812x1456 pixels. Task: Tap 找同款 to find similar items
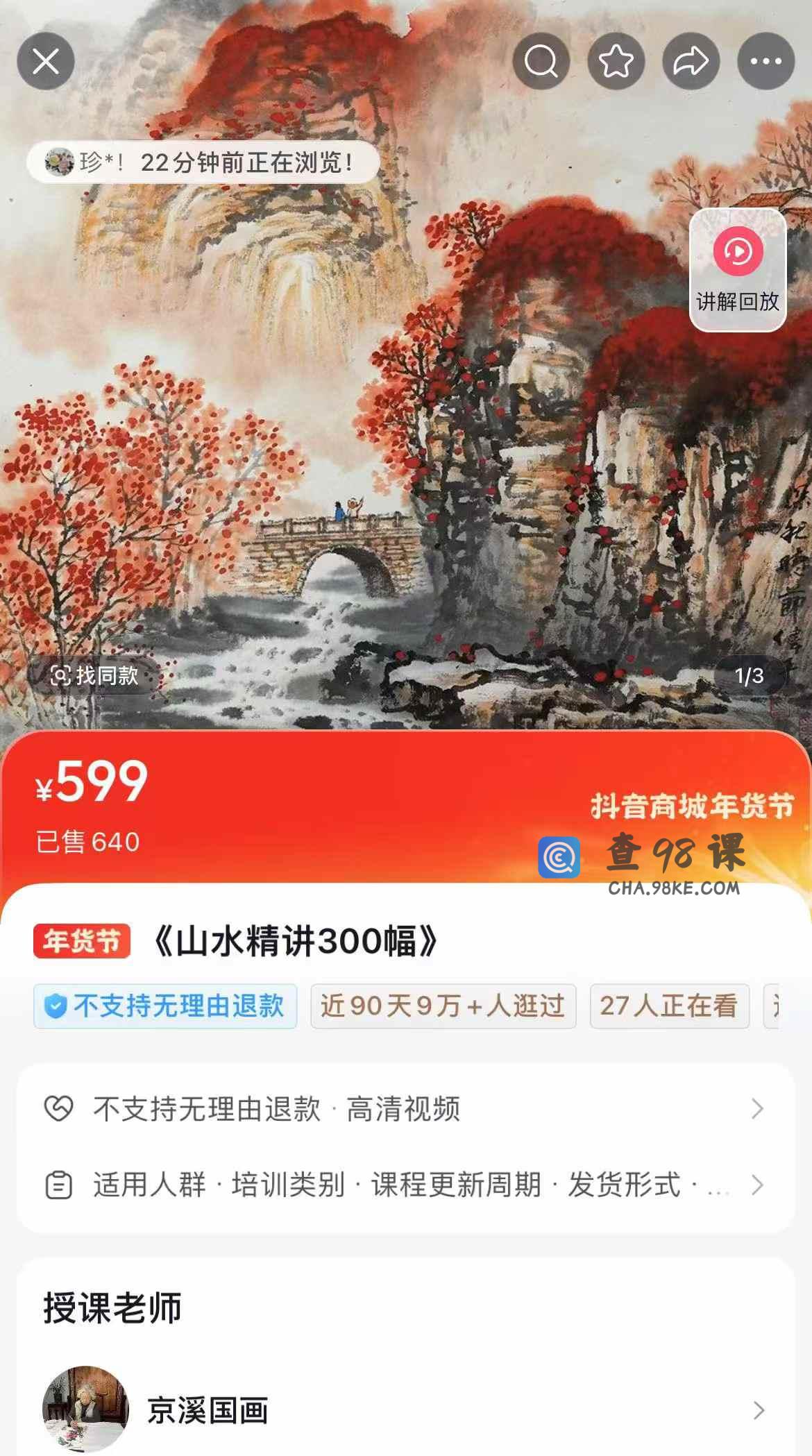[94, 675]
